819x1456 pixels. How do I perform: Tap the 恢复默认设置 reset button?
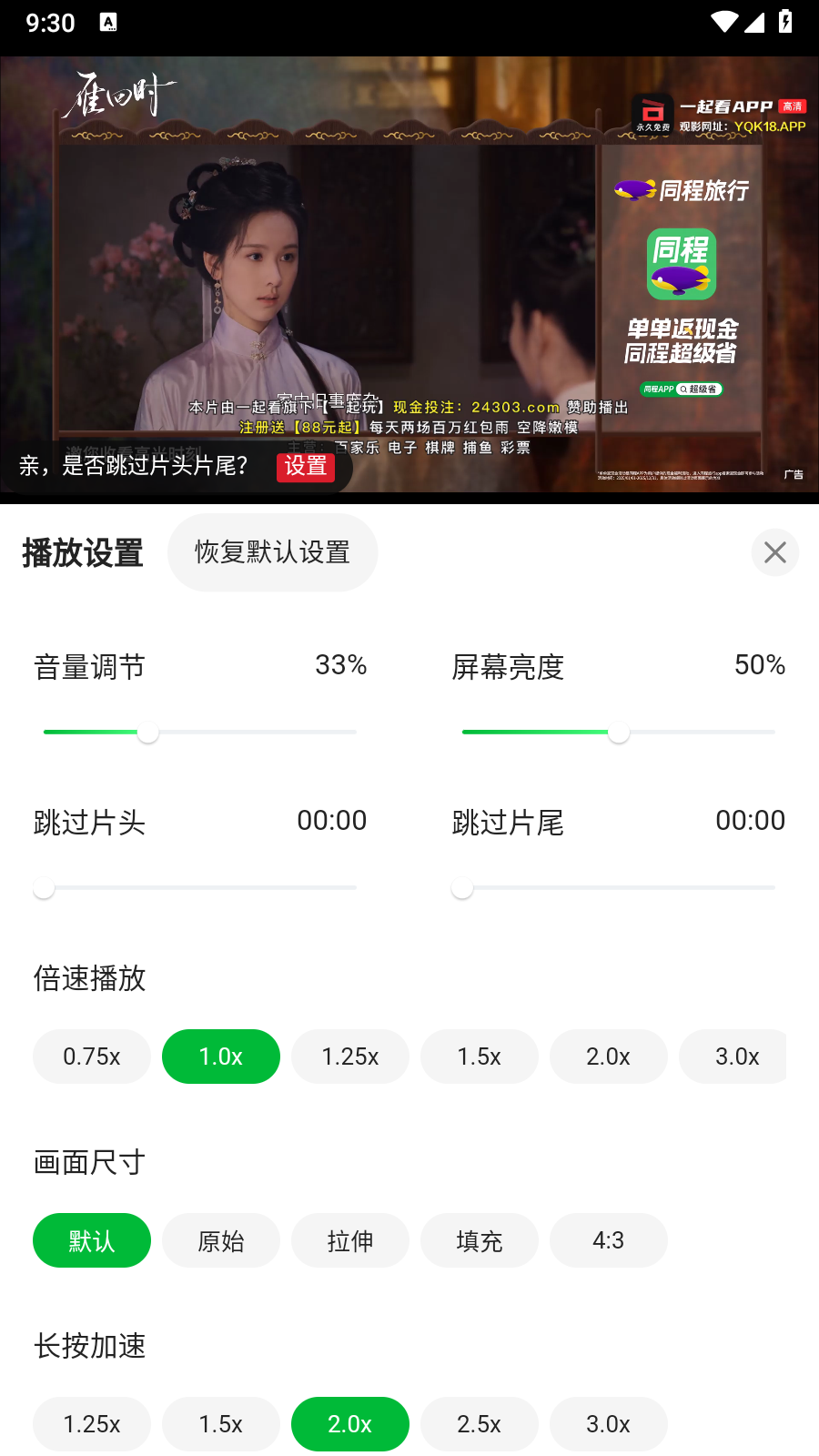pos(272,552)
